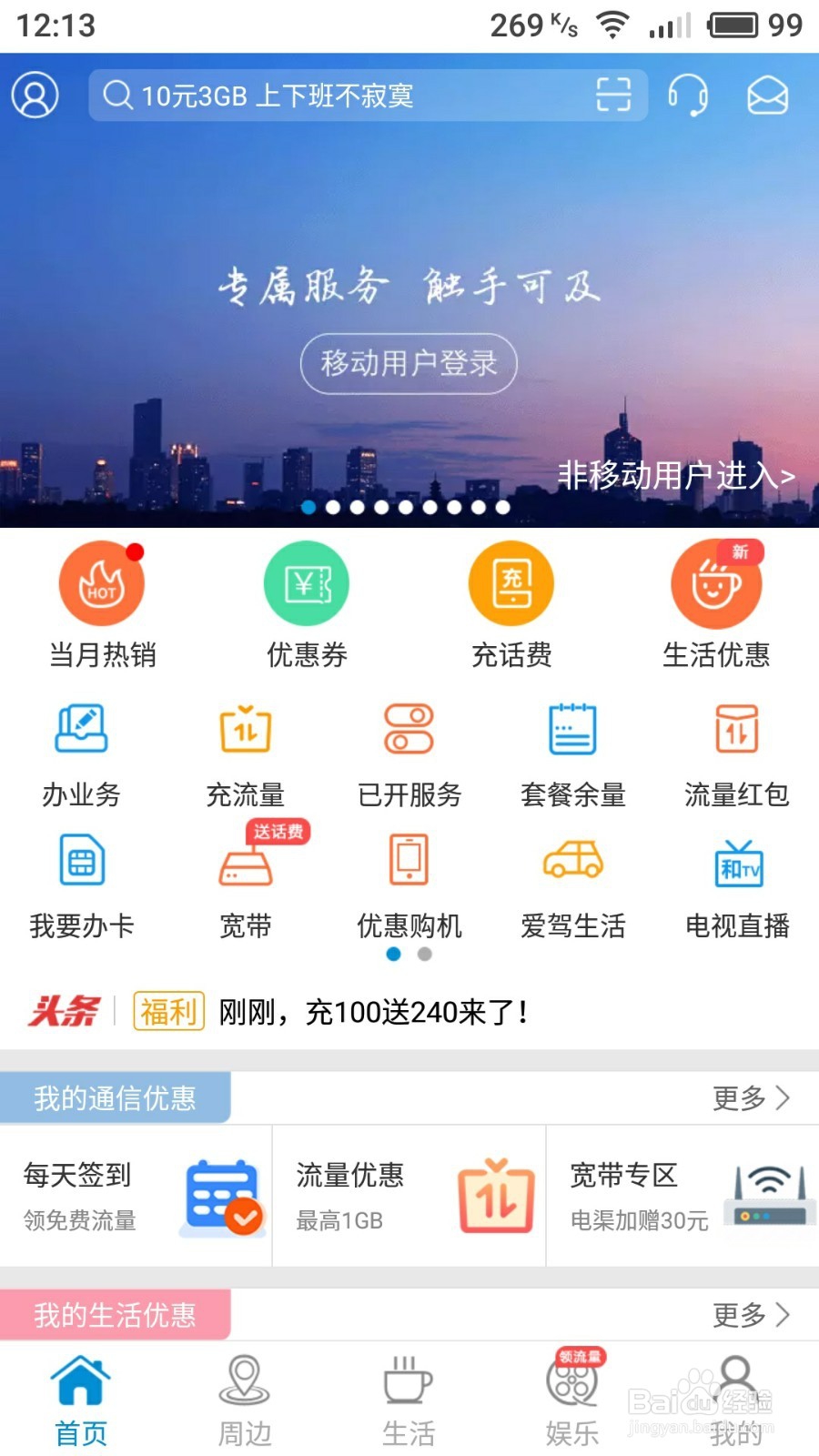Screen dimensions: 819x1456
Task: Open the message inbox envelope icon
Action: (767, 94)
